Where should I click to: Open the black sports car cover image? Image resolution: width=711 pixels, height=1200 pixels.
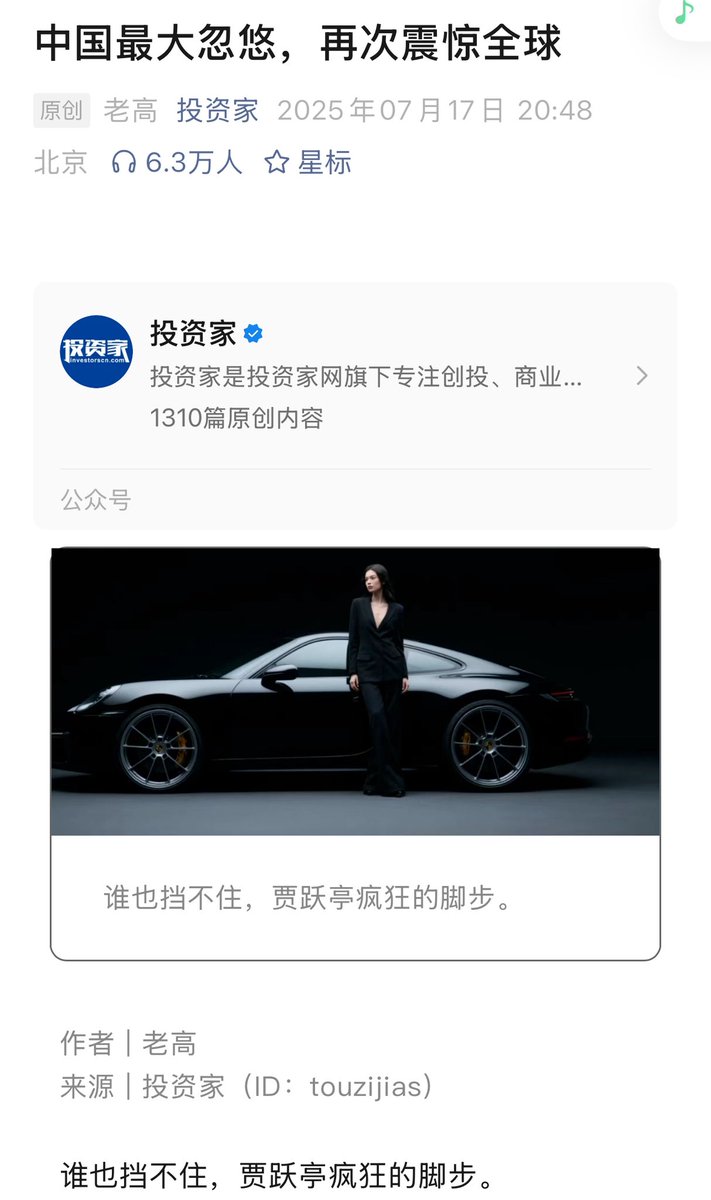(x=355, y=691)
